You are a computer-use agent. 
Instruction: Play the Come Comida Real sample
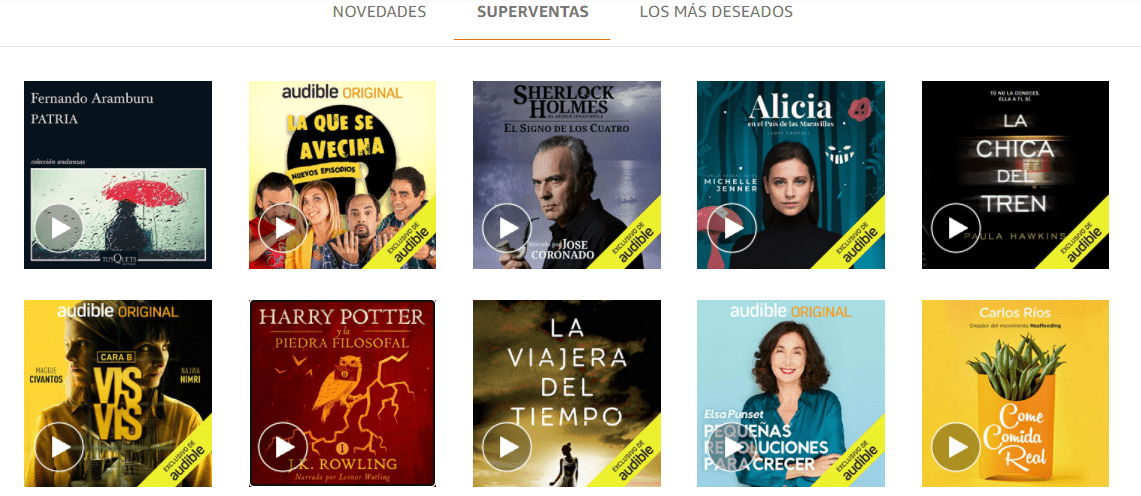(x=956, y=447)
